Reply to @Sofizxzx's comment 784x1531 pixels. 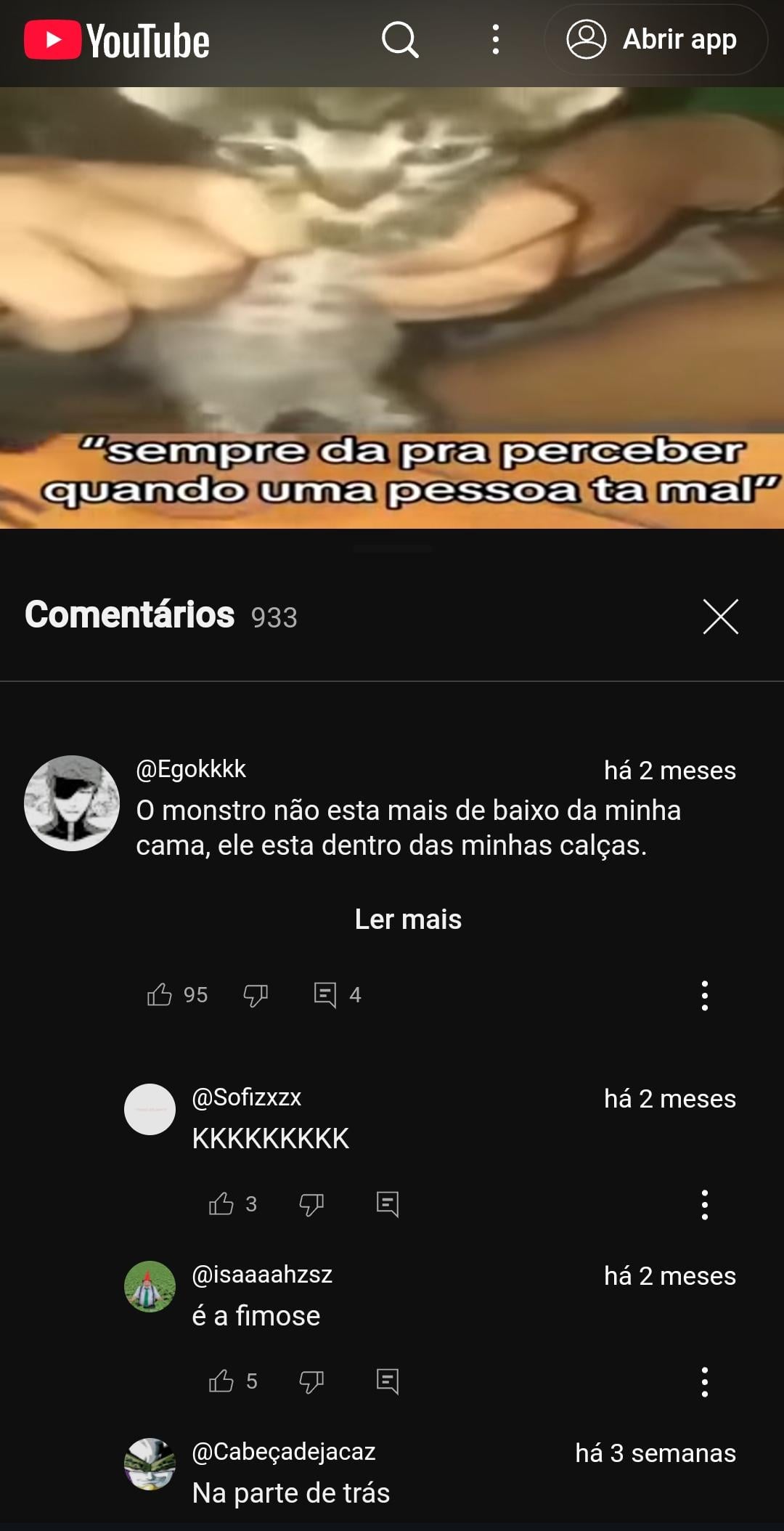coord(388,1204)
